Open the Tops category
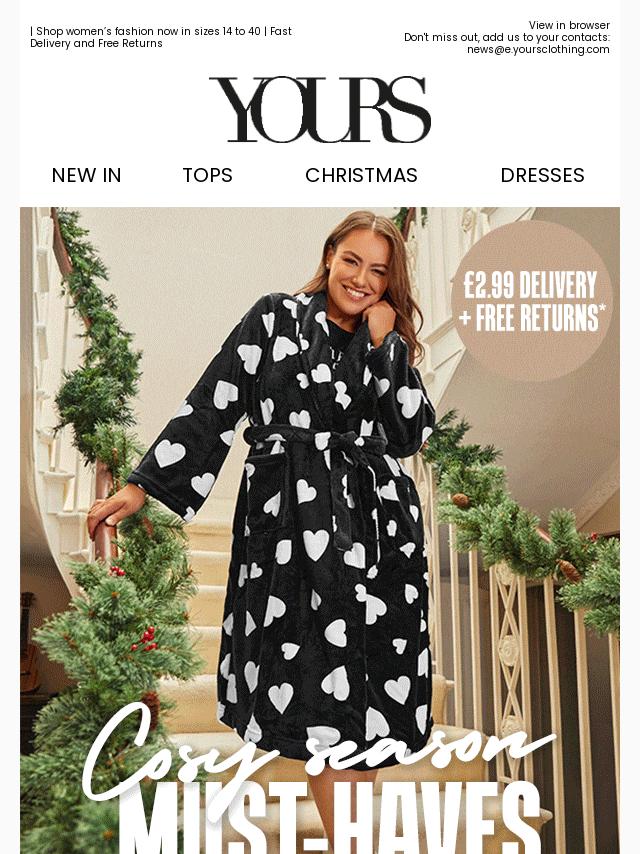The image size is (640, 854). click(x=207, y=175)
